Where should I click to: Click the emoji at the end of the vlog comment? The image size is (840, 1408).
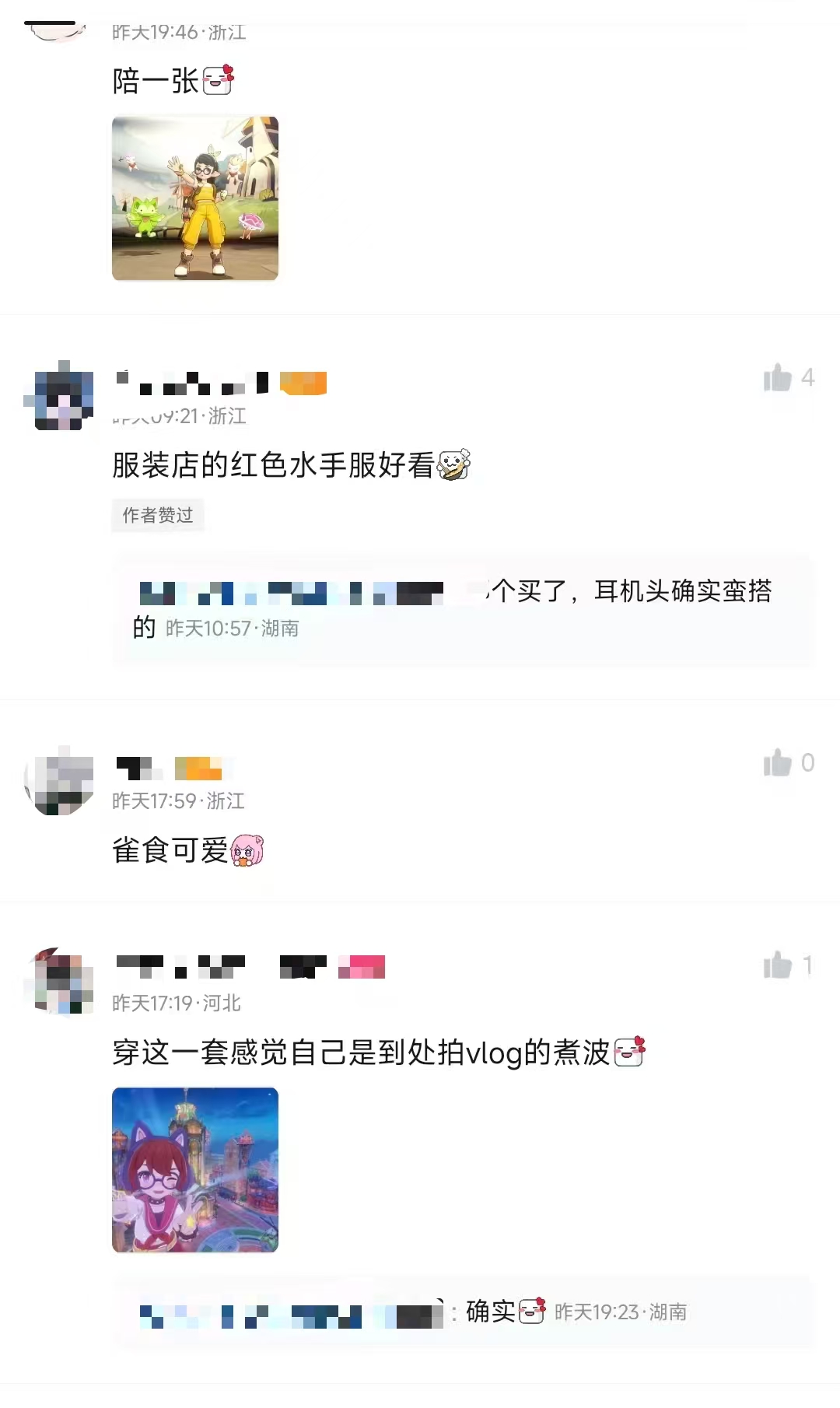click(630, 1054)
